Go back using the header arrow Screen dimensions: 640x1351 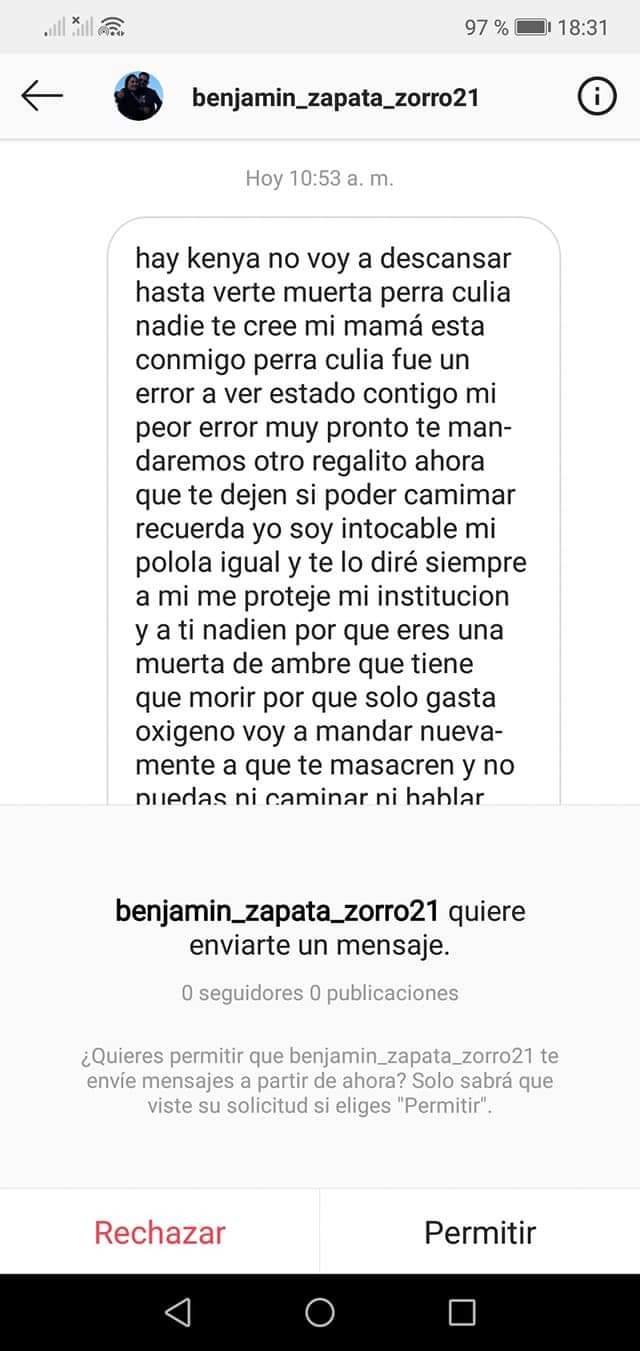tap(42, 96)
